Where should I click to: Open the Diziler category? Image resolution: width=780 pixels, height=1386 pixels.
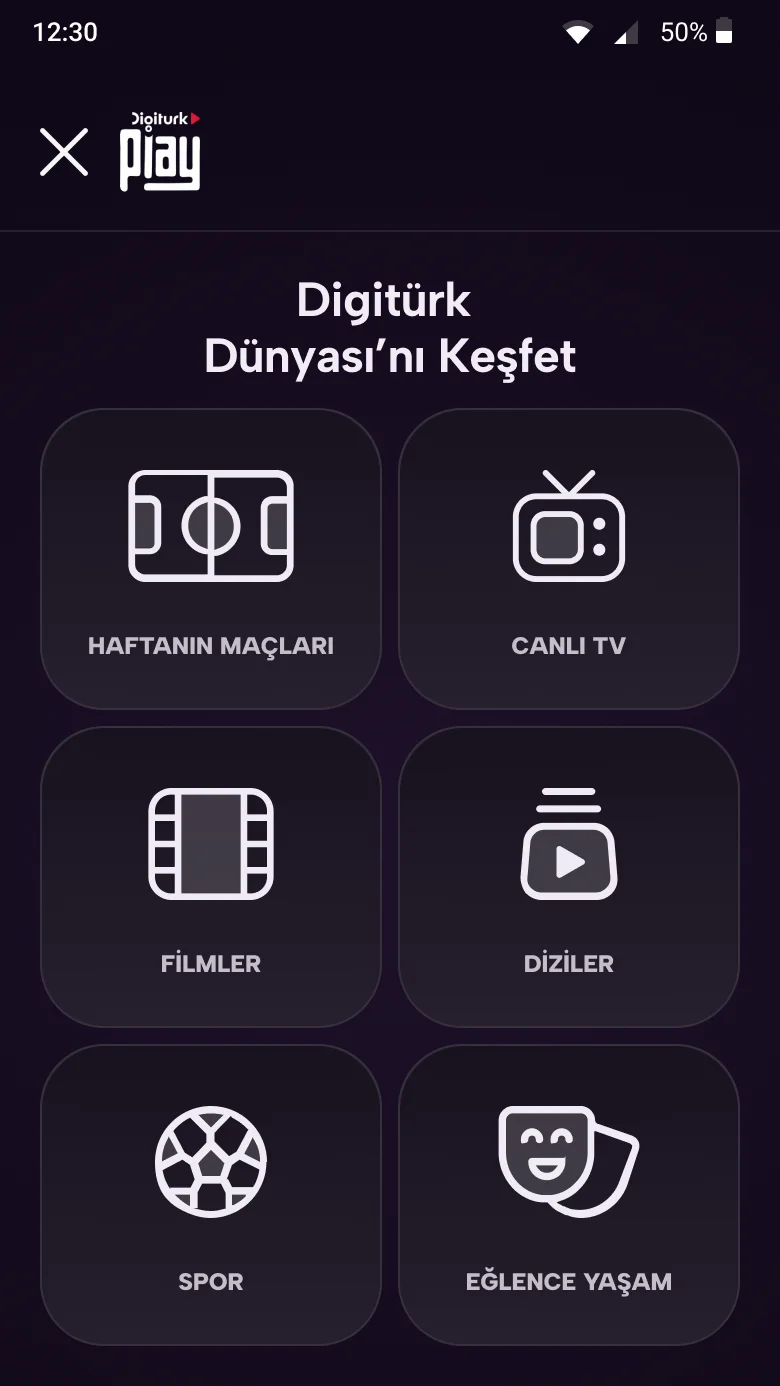pos(569,877)
